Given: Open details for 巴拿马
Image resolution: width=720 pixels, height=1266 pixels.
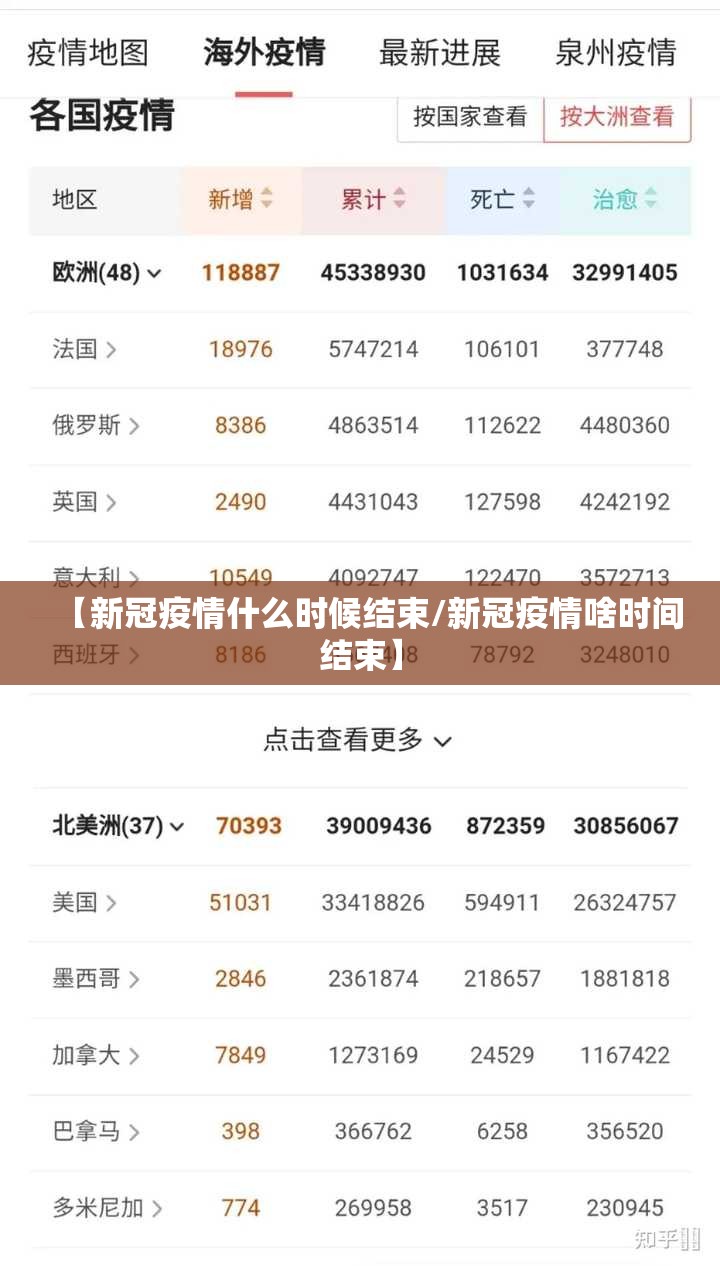Looking at the screenshot, I should pos(96,1131).
